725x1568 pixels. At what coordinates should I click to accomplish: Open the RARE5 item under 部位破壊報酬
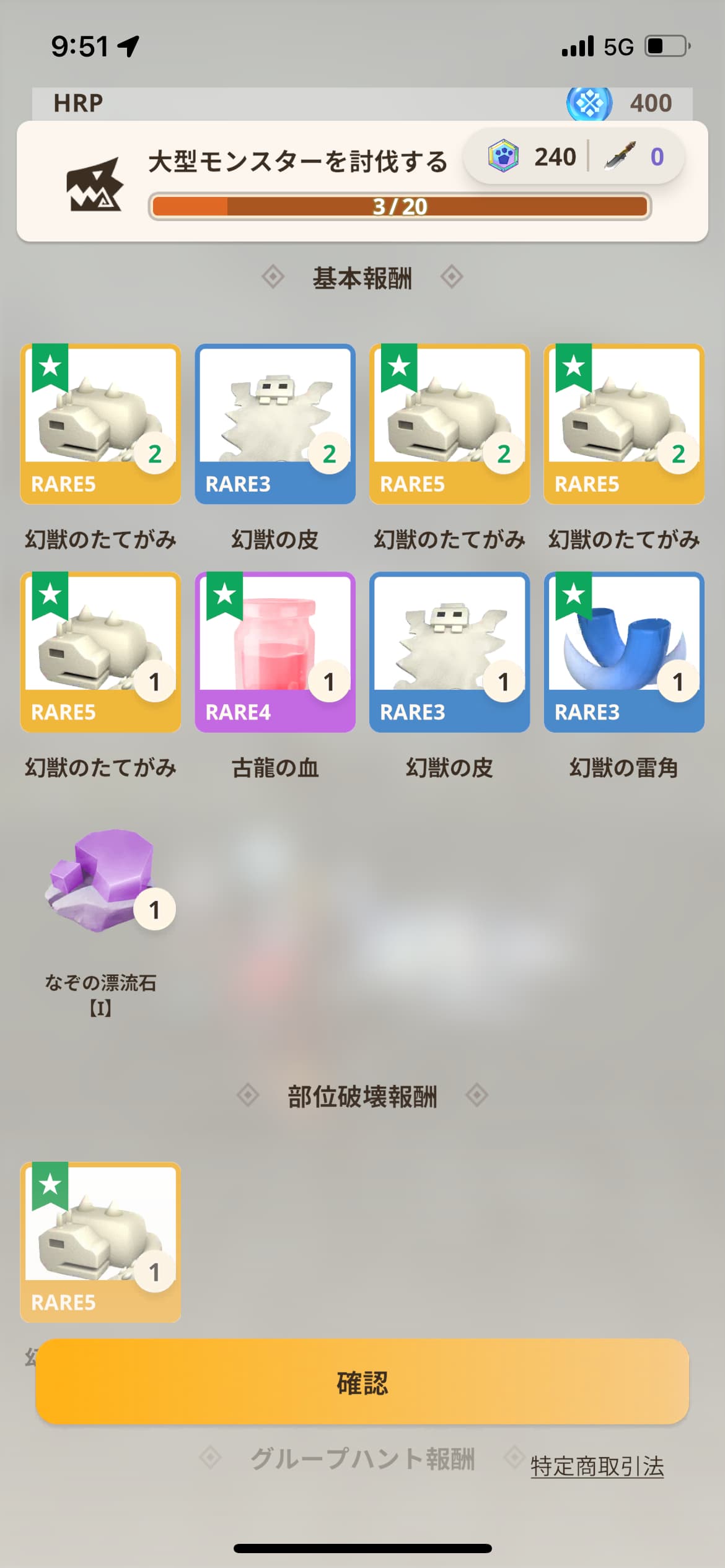100,1242
